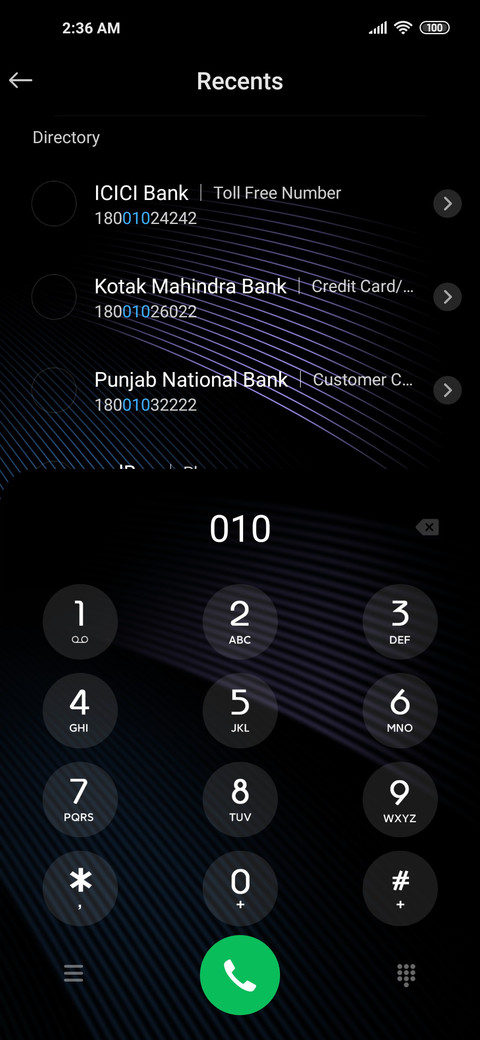Enter digit 9 WXYZ
This screenshot has width=480, height=1040.
pos(400,799)
